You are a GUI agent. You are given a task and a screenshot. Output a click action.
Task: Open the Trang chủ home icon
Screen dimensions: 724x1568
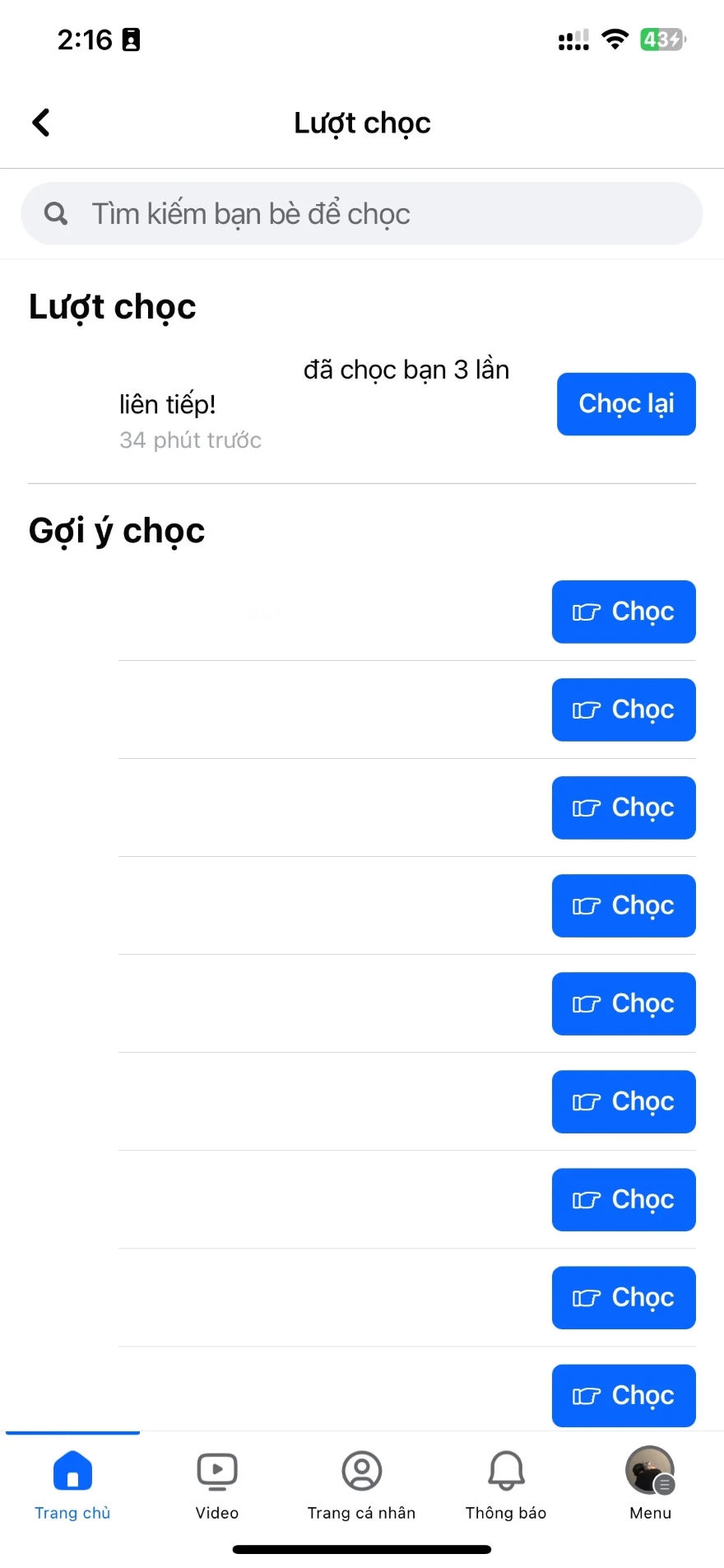[72, 1471]
